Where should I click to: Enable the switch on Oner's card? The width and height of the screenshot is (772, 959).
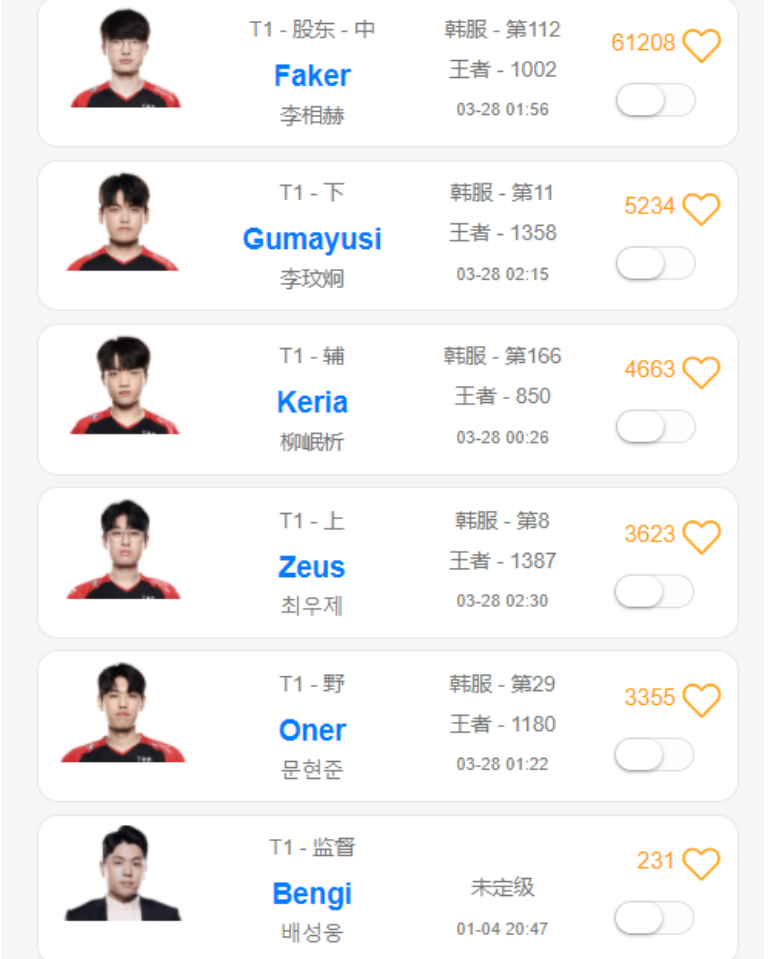pos(654,755)
